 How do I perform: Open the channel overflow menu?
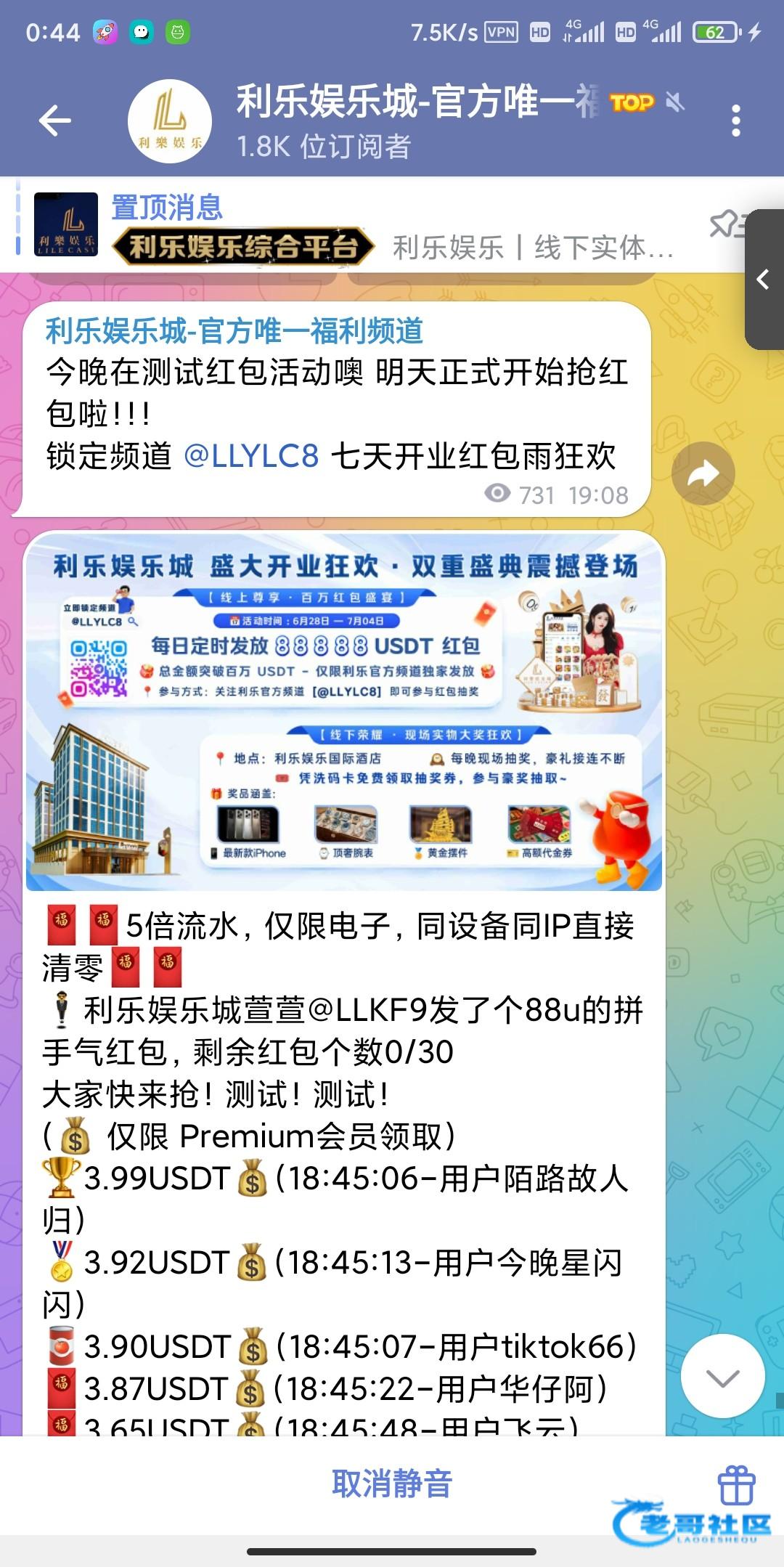pos(735,121)
